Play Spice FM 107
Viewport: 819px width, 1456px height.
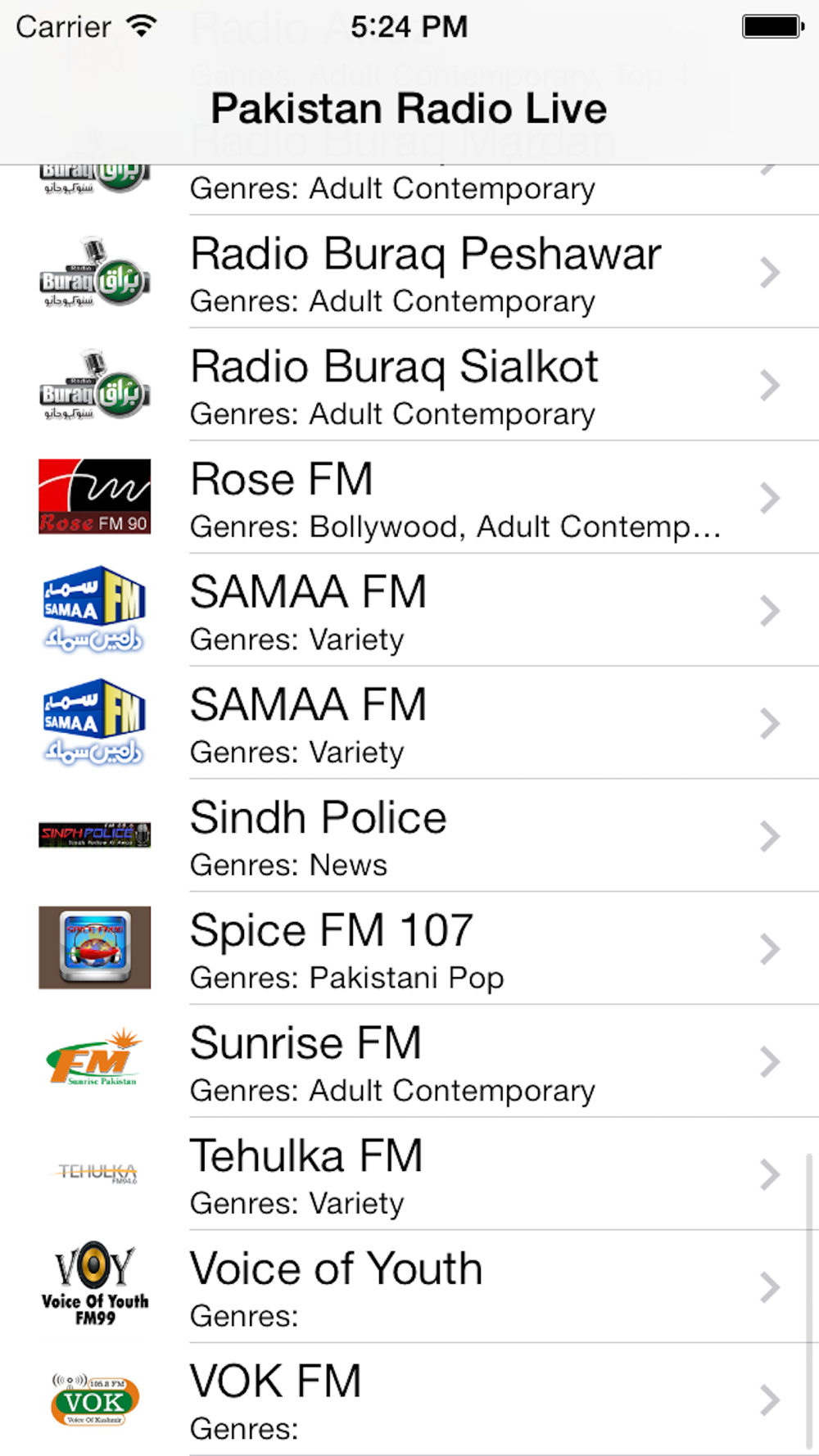point(409,949)
